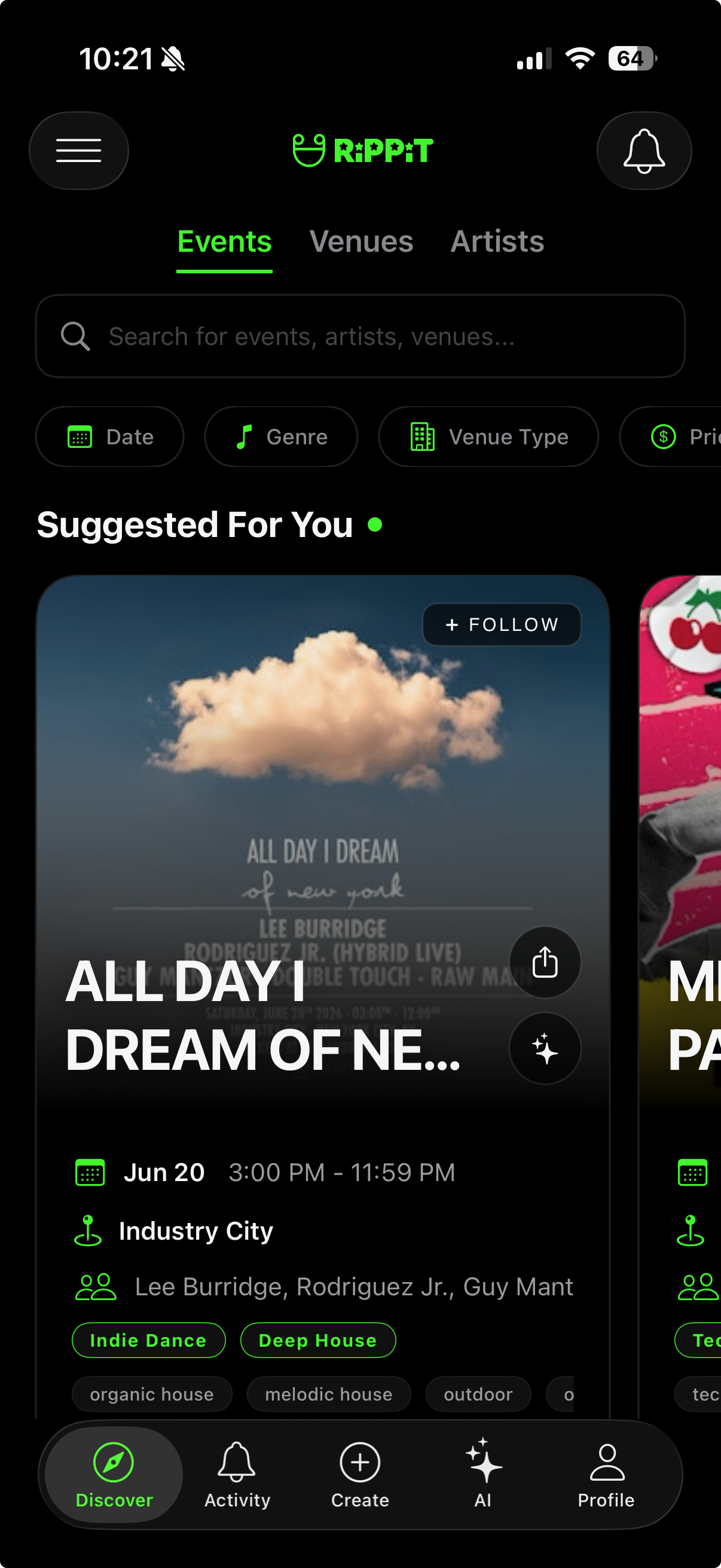
Task: Open the Genre filter
Action: pyautogui.click(x=280, y=437)
